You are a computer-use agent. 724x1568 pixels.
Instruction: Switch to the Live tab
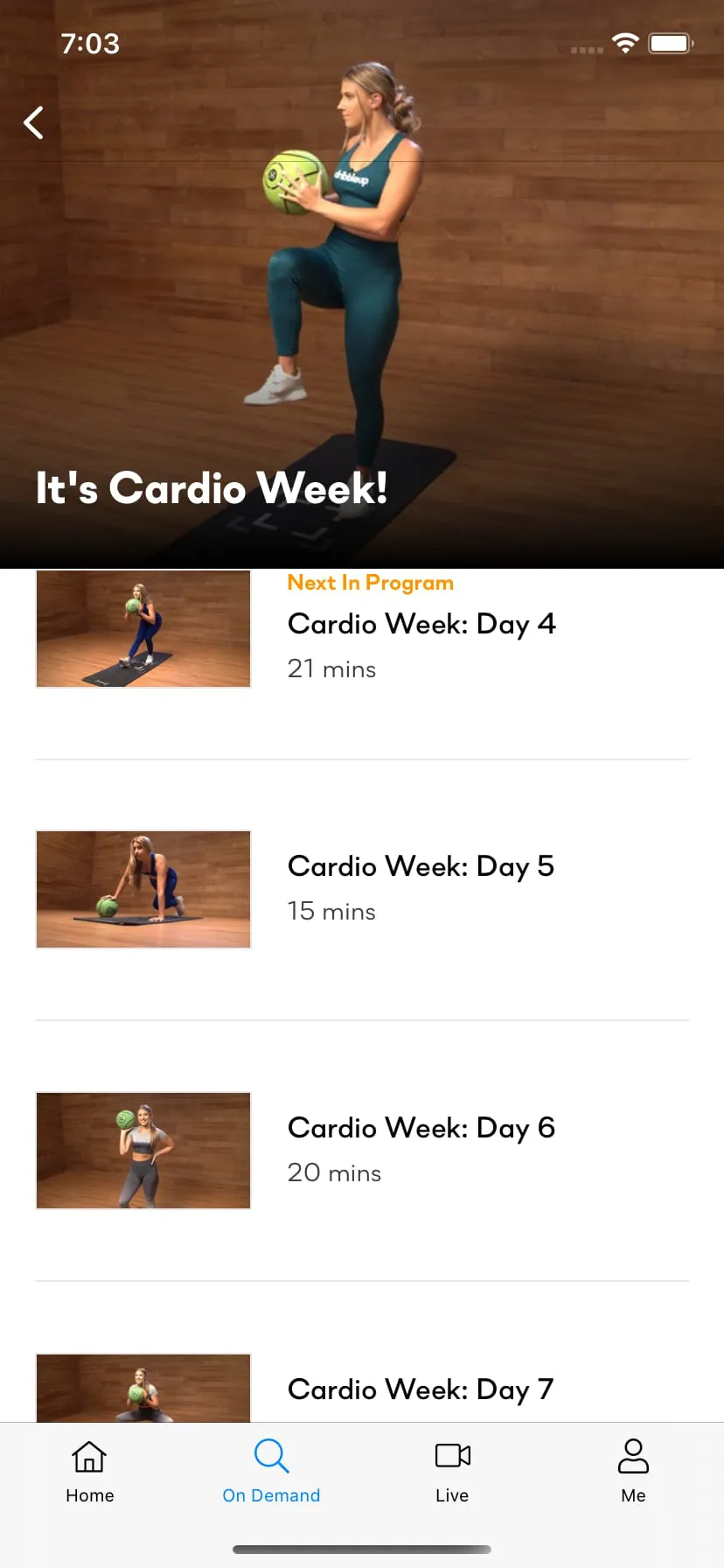coord(452,1472)
